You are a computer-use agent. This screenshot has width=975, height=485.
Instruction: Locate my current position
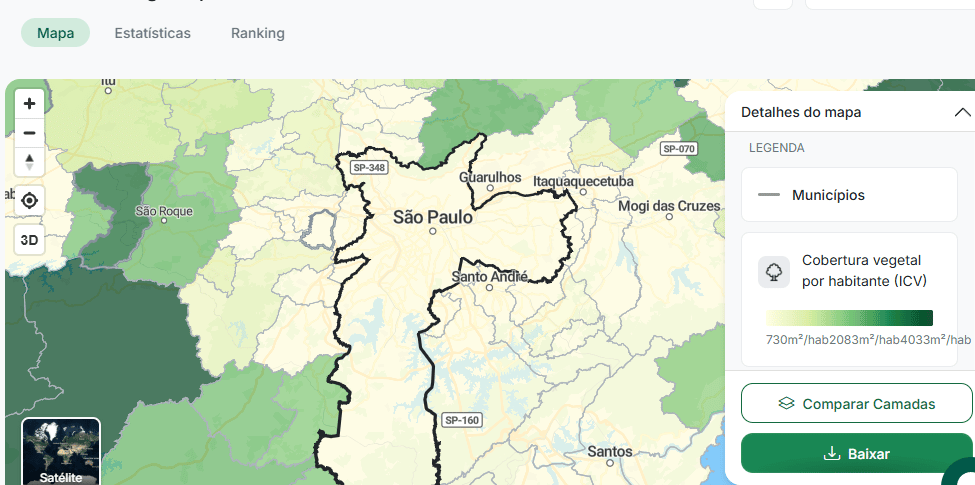(x=29, y=201)
